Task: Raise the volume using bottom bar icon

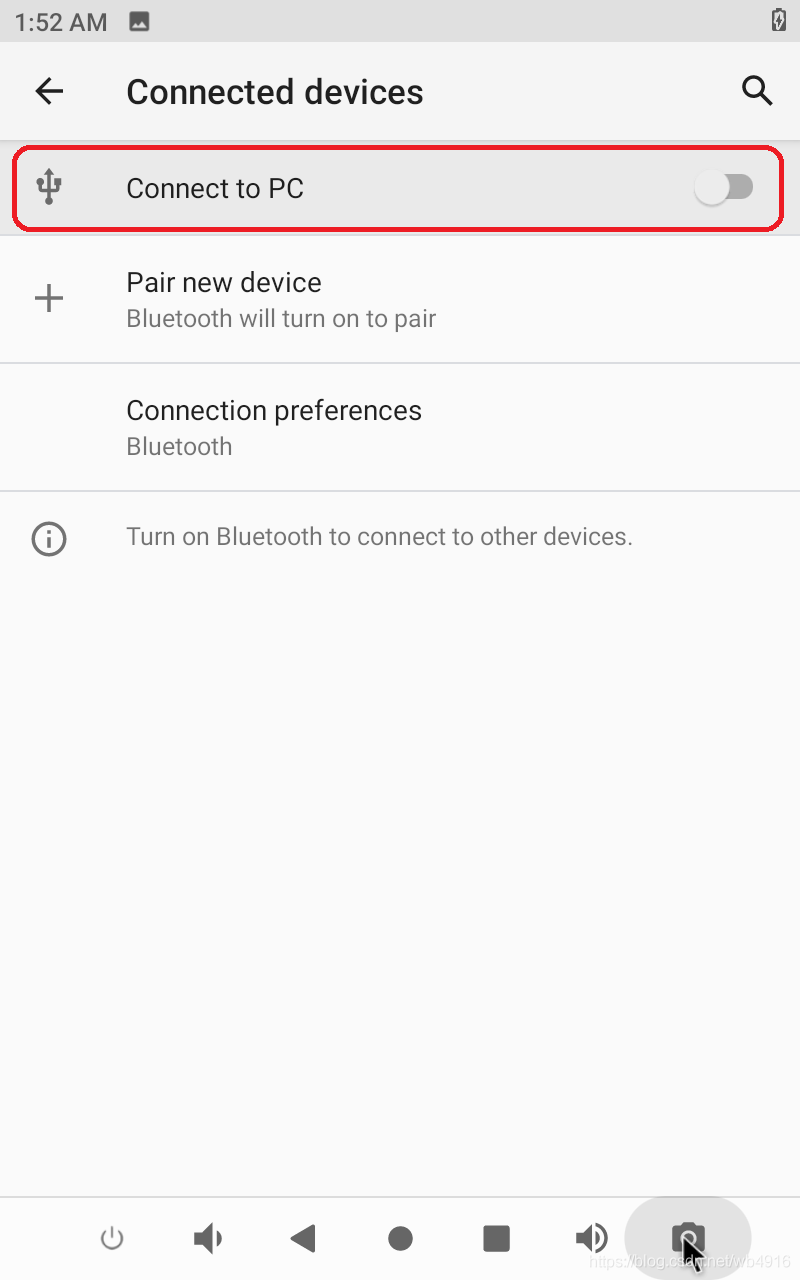Action: click(592, 1240)
